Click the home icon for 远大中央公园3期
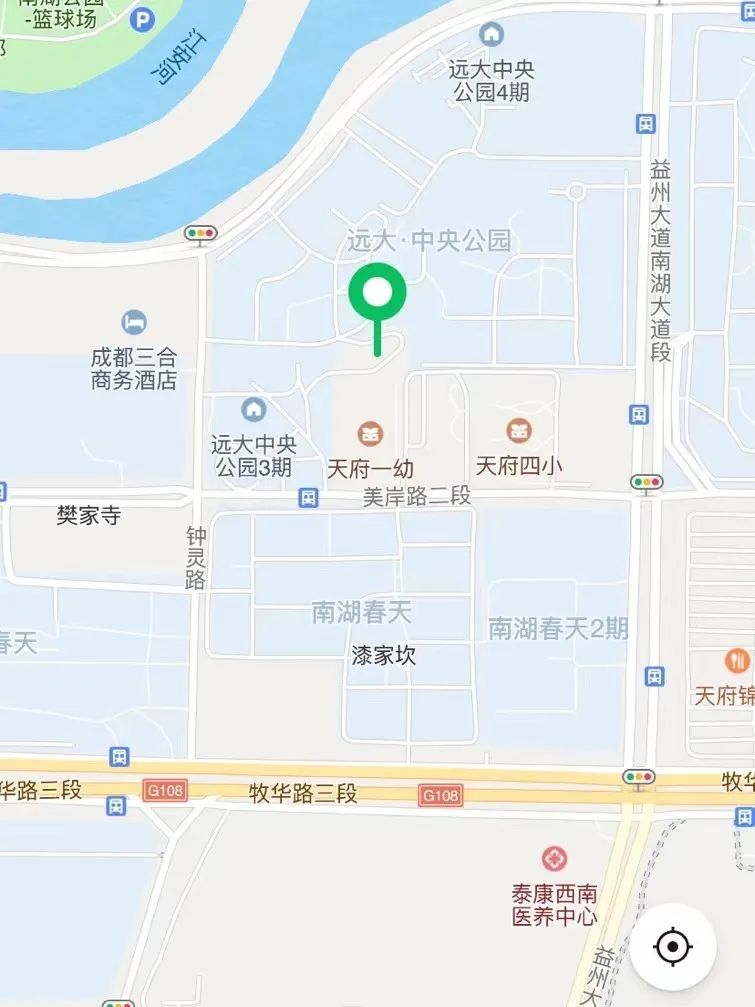Viewport: 755px width, 1007px height. pos(252,410)
